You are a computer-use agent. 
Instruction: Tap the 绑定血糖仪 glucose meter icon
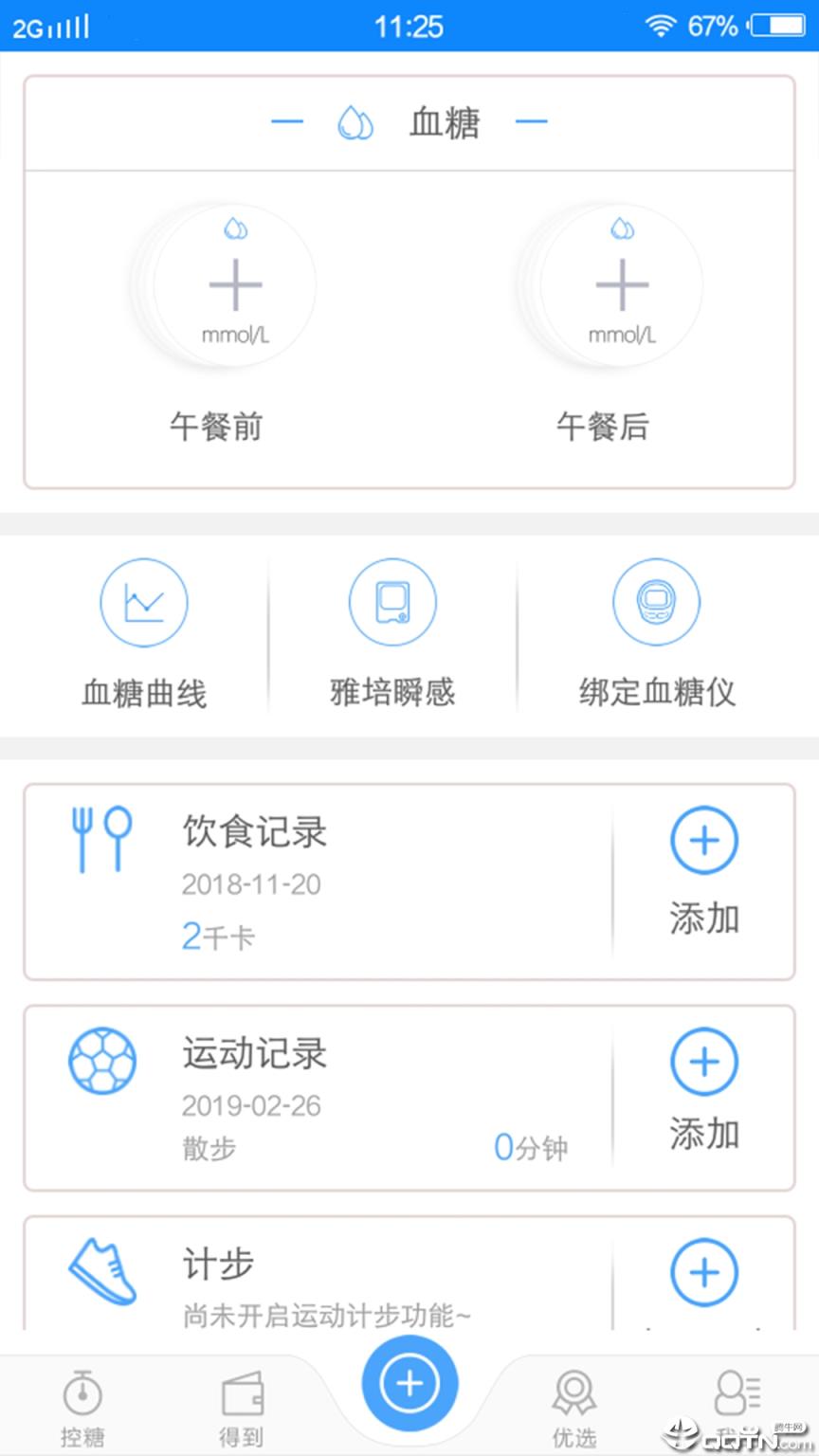coord(656,602)
